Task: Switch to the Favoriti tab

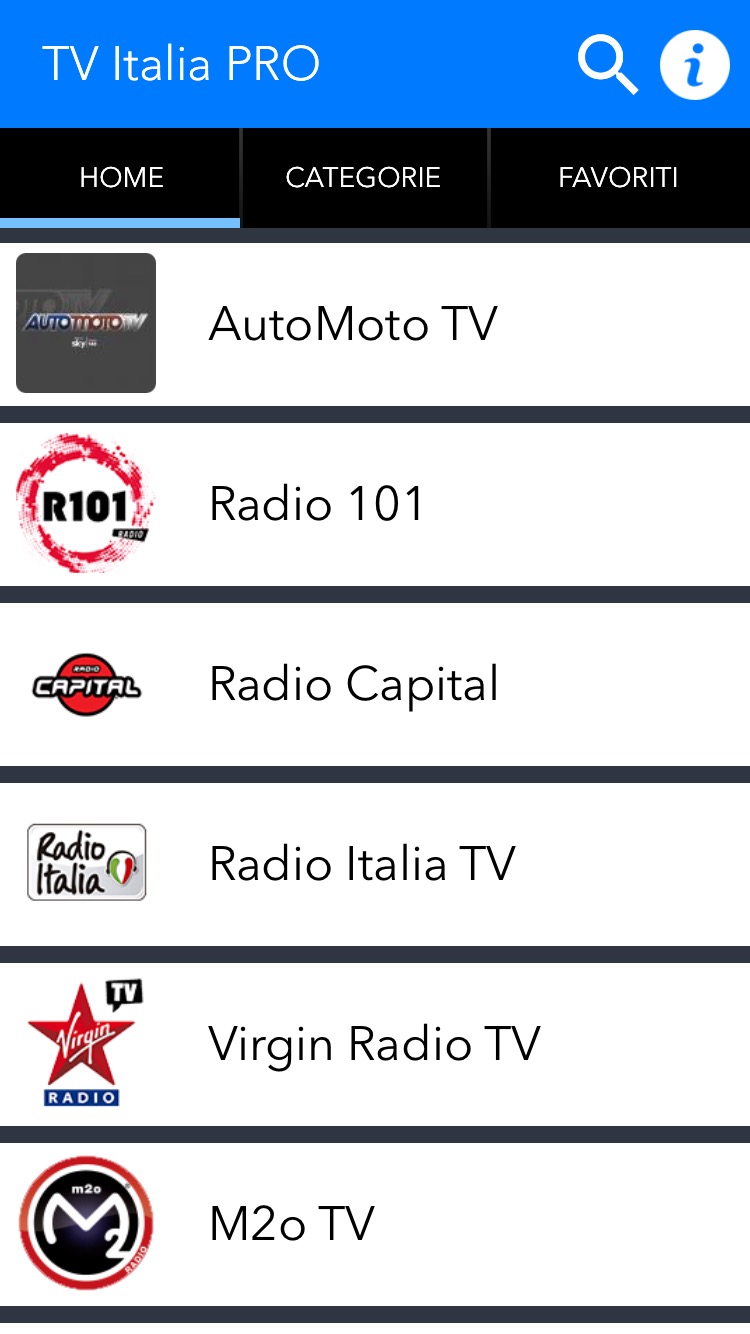Action: (x=618, y=178)
